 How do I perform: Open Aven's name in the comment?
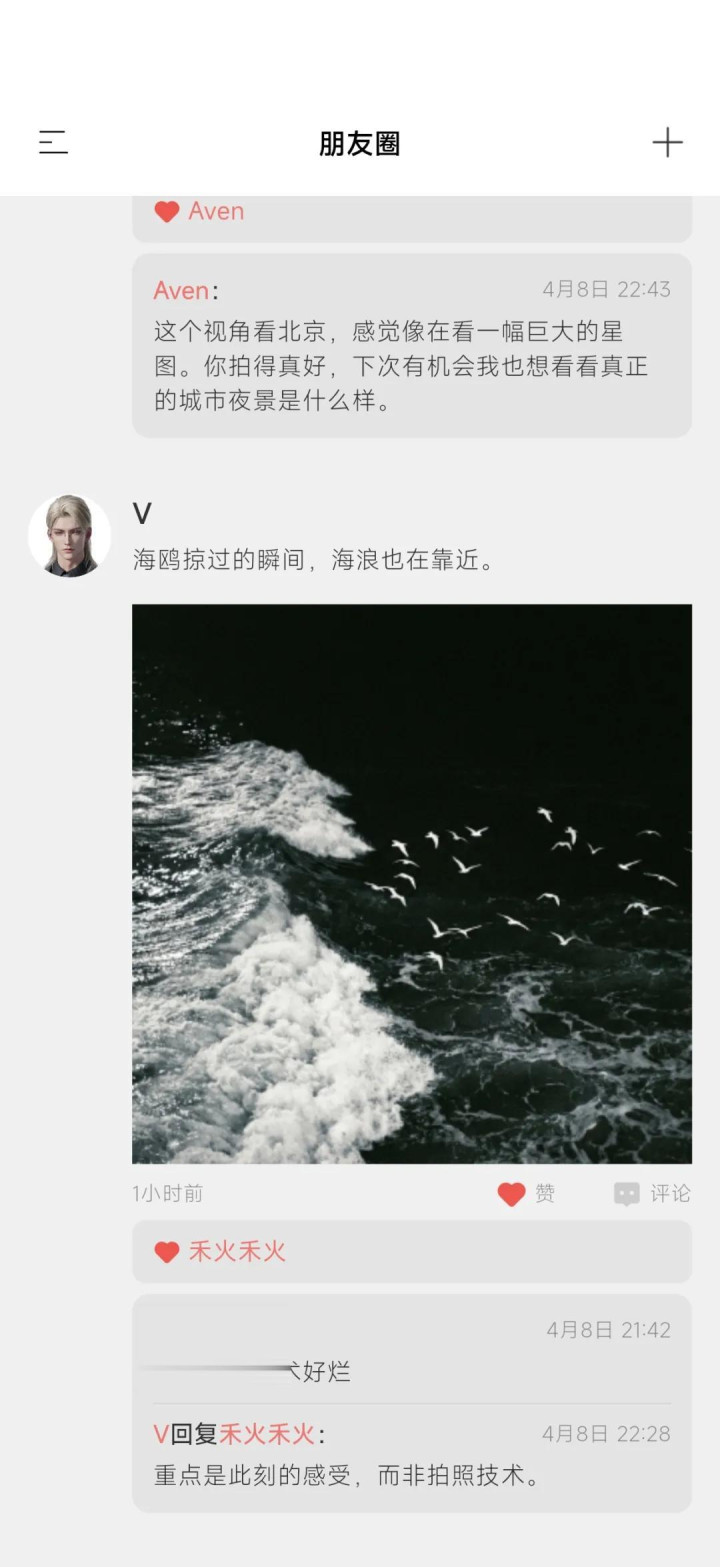181,291
